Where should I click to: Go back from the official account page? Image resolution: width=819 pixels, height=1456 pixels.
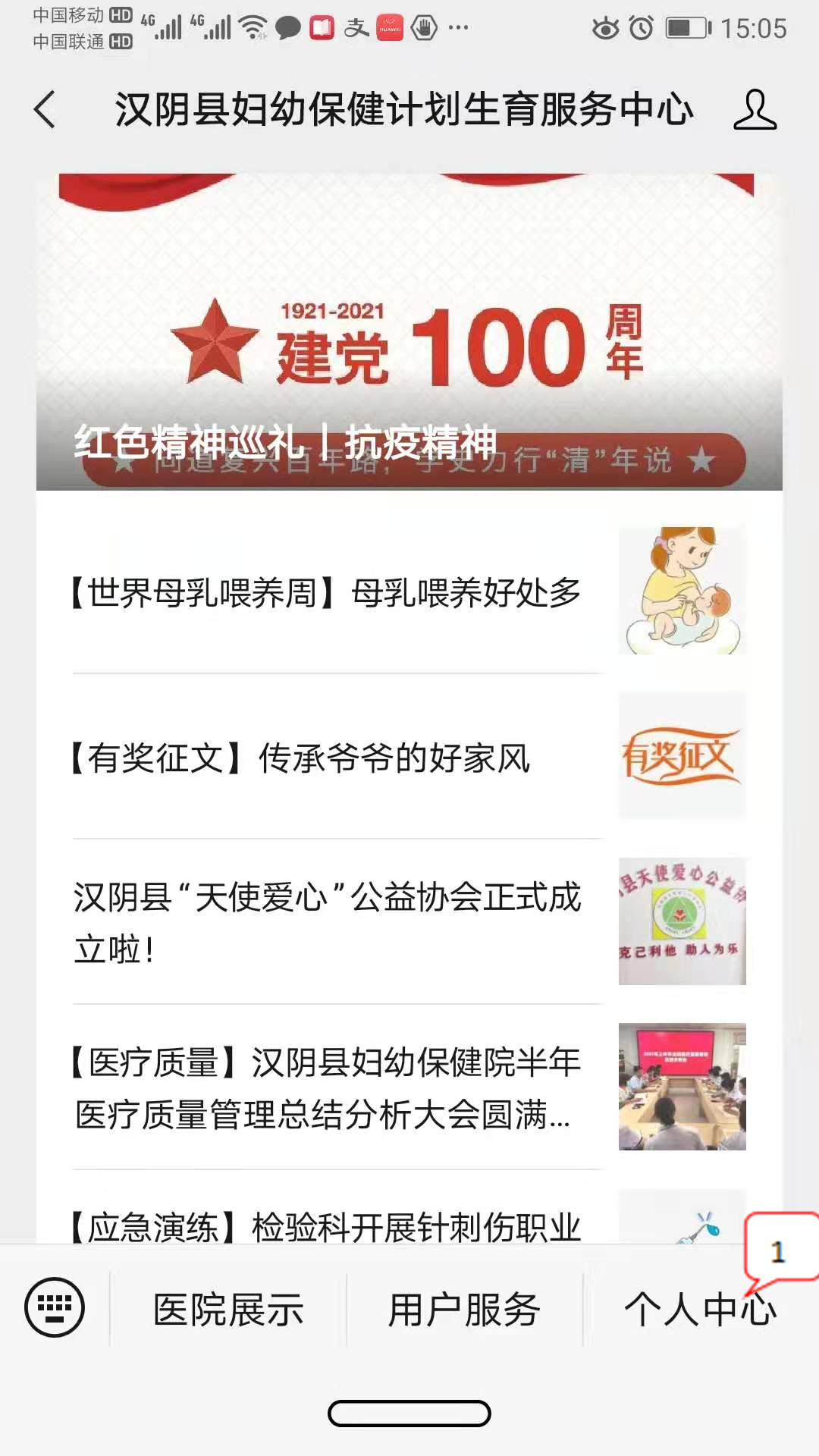(x=45, y=109)
